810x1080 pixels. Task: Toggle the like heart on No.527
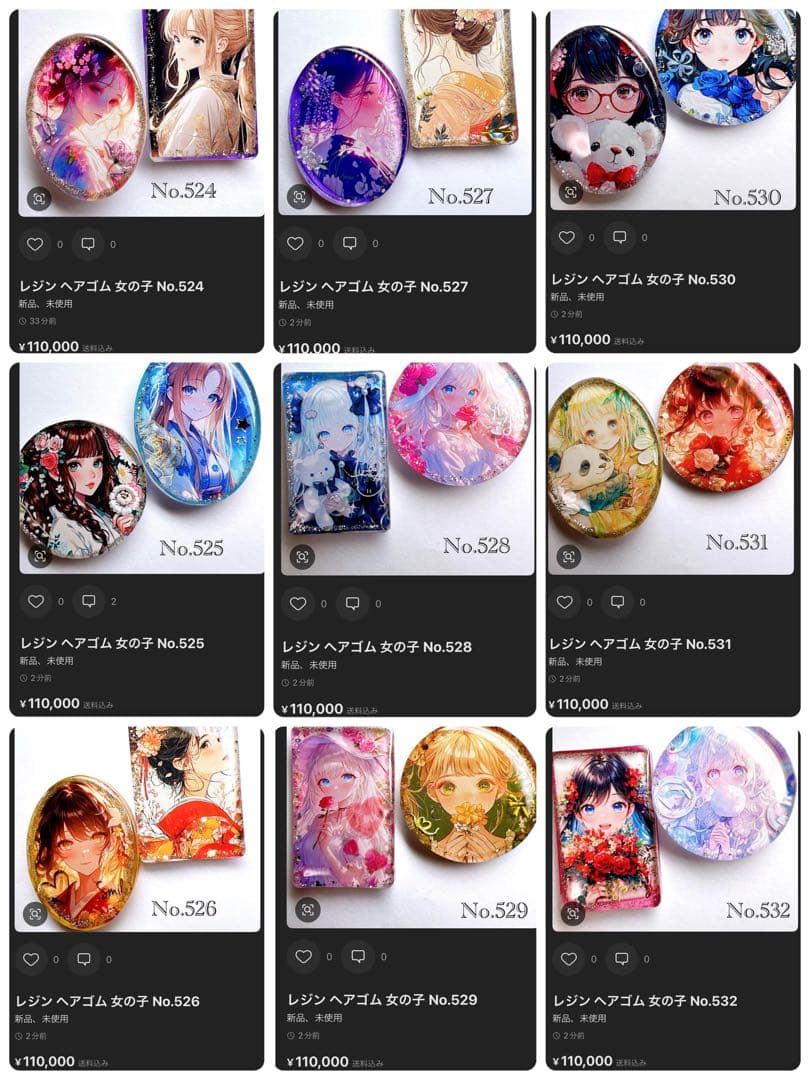pyautogui.click(x=297, y=242)
